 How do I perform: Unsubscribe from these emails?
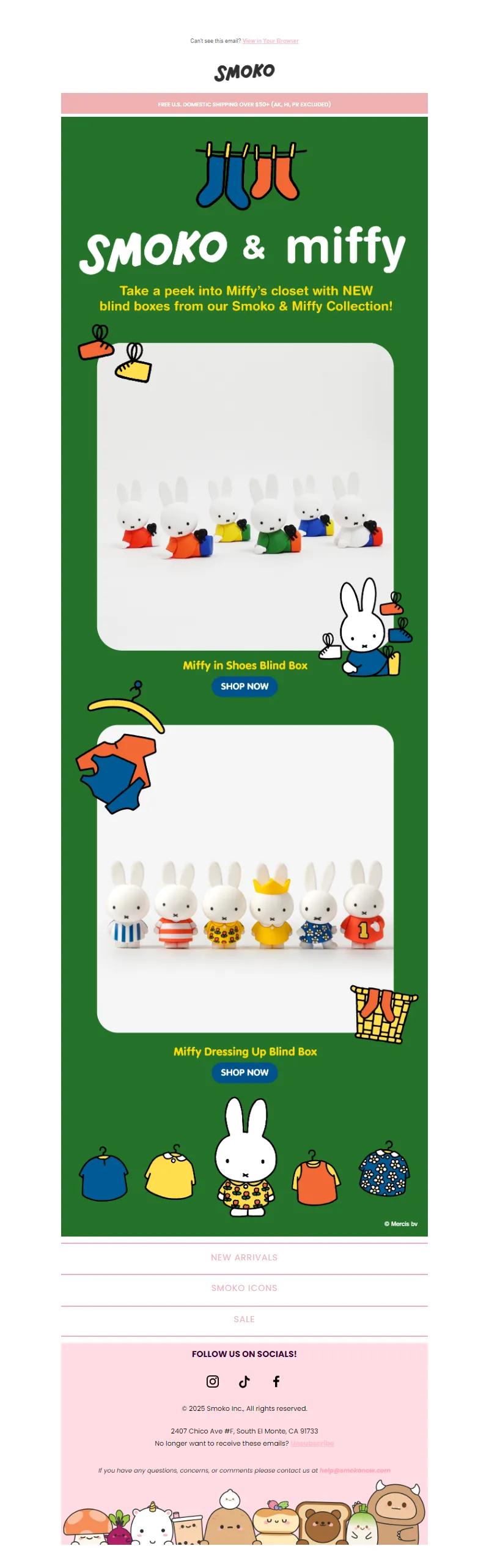click(312, 1443)
